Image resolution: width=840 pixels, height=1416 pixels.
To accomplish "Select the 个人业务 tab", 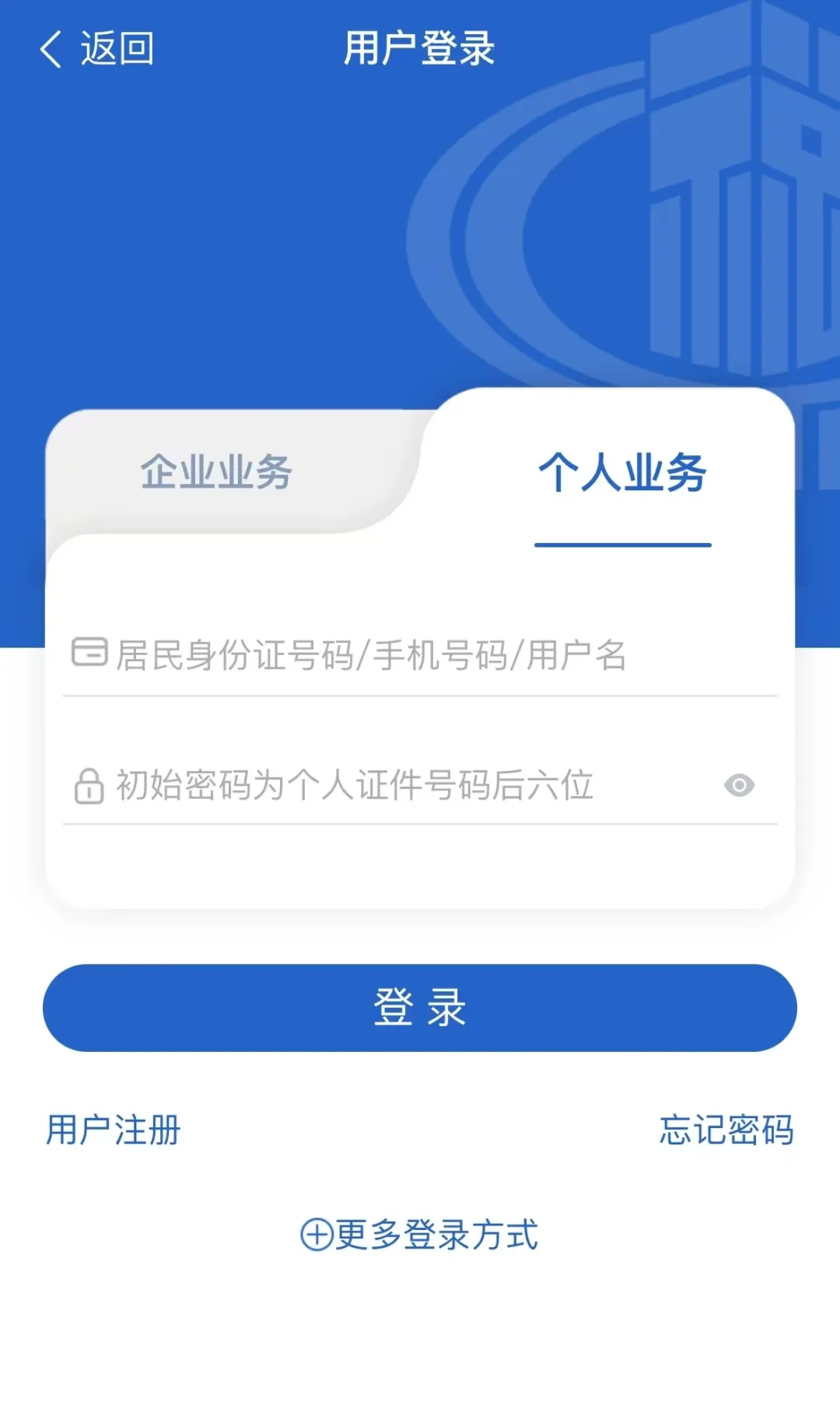I will (x=622, y=472).
